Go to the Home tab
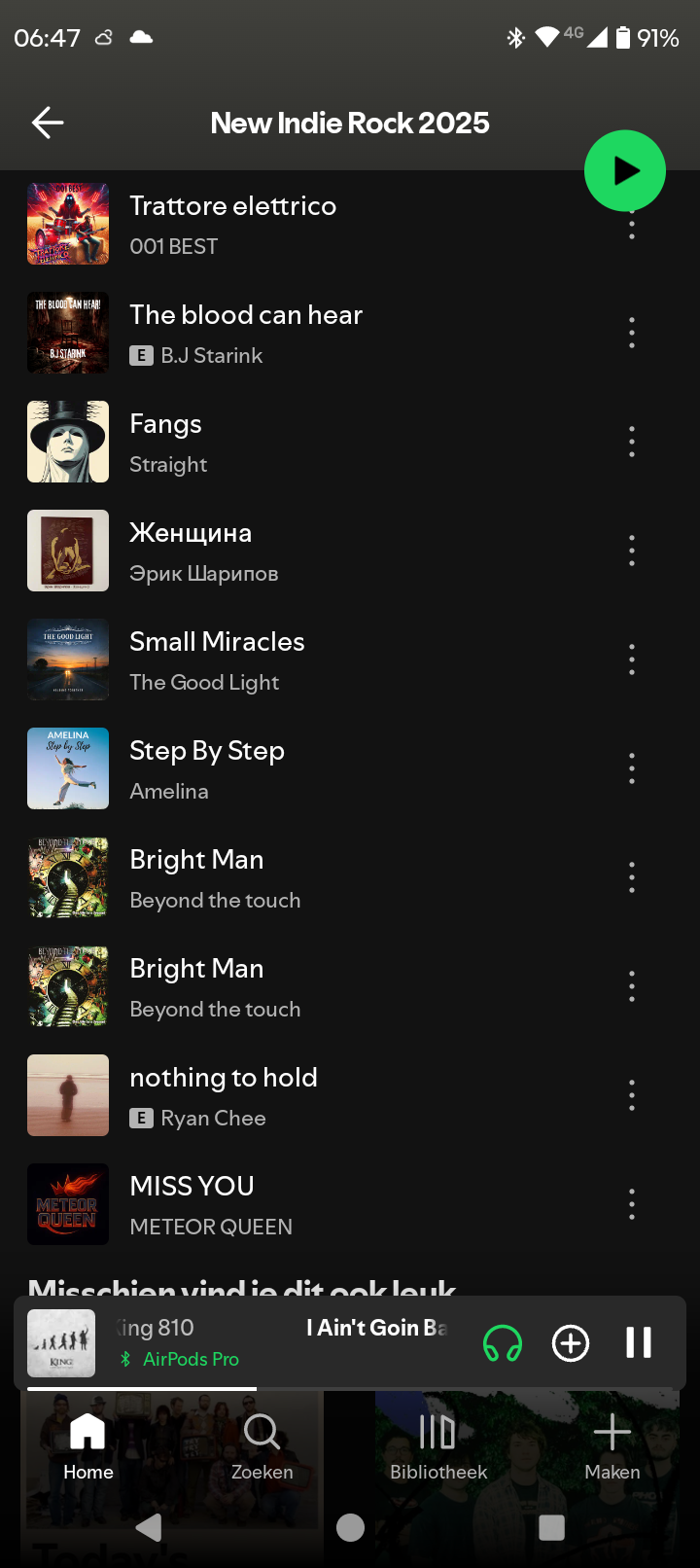 tap(87, 1445)
